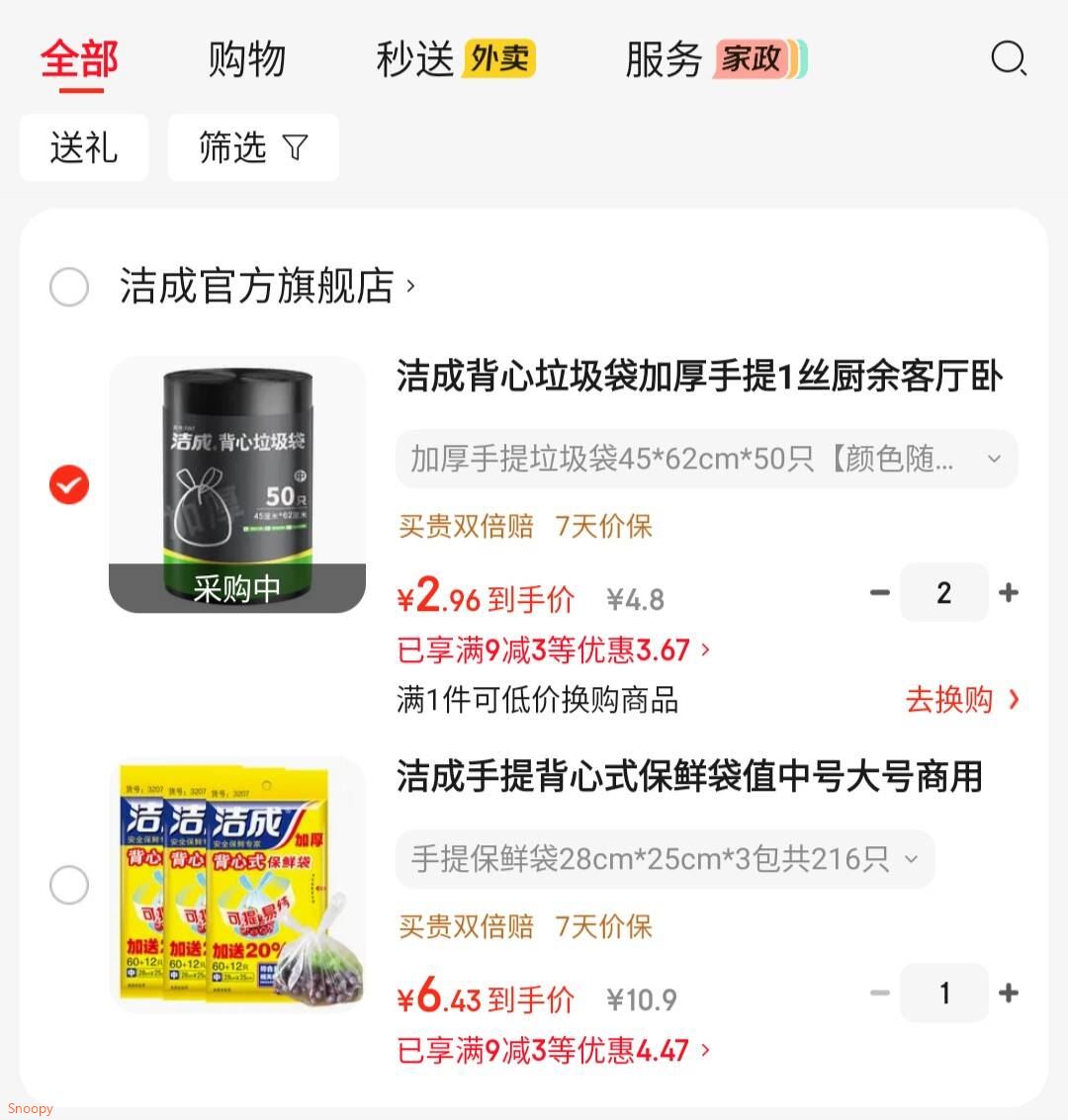Viewport: 1068px width, 1120px height.
Task: Open the search magnifier icon
Action: click(x=1008, y=58)
